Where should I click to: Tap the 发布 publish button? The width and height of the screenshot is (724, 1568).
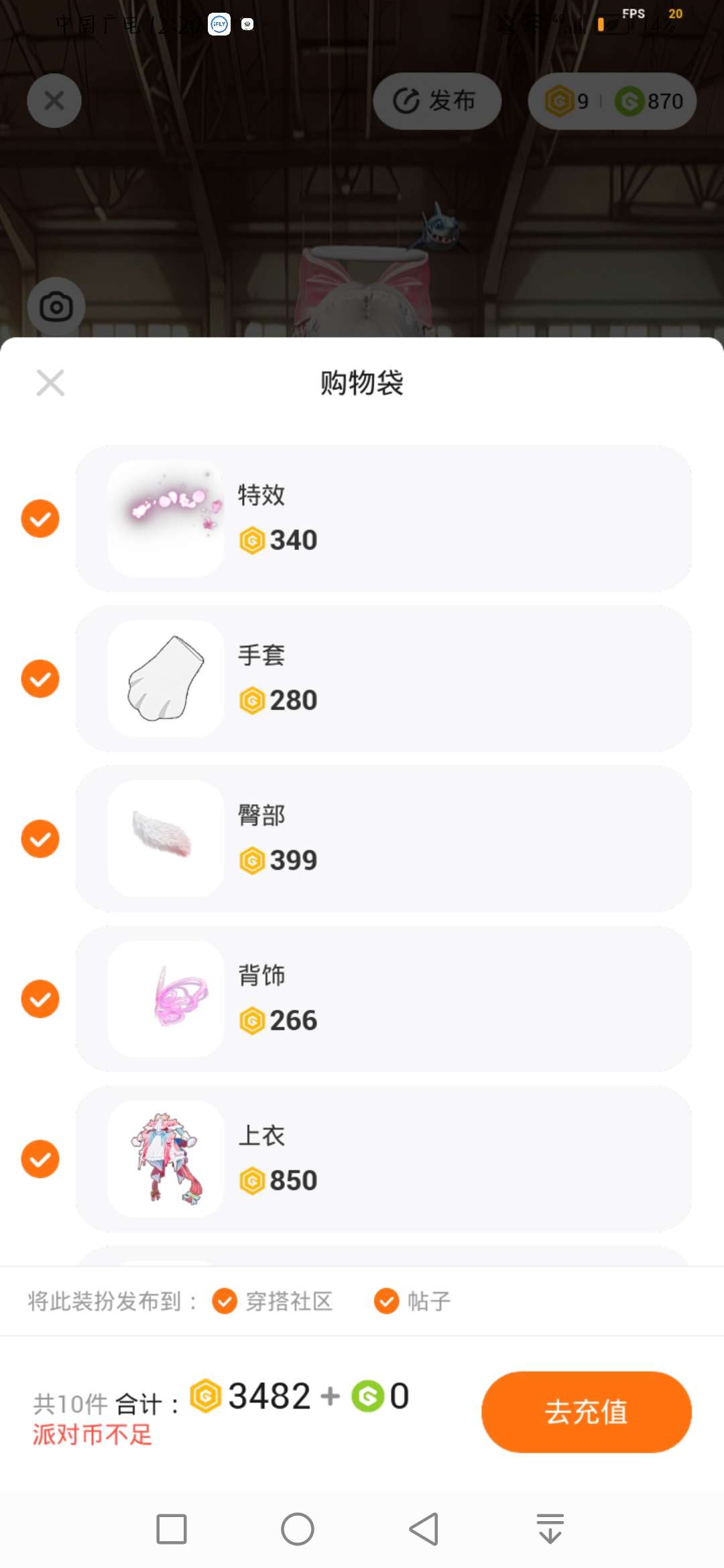click(437, 101)
